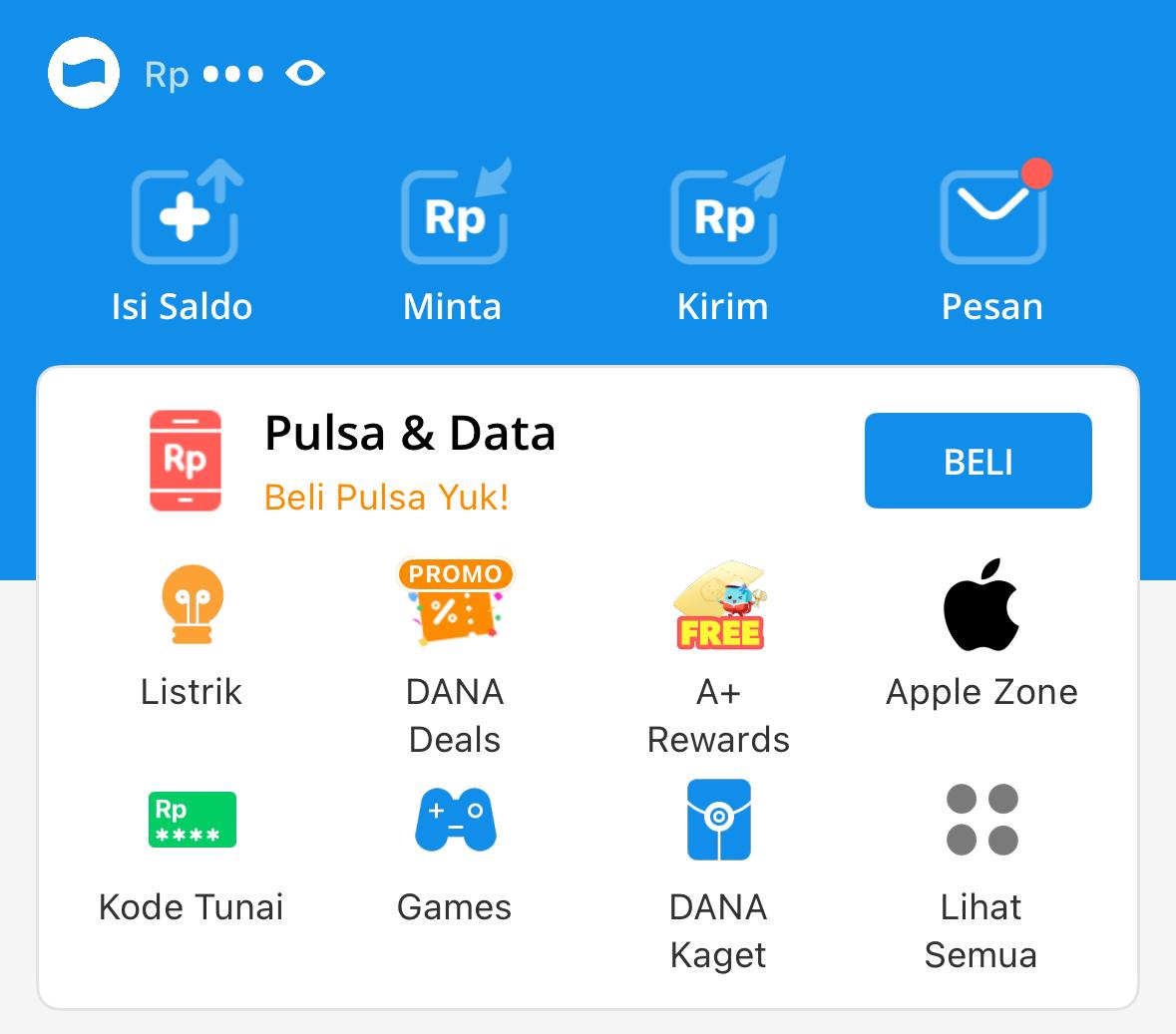The width and height of the screenshot is (1176, 1034).
Task: Tap Minta to request money
Action: point(454,240)
